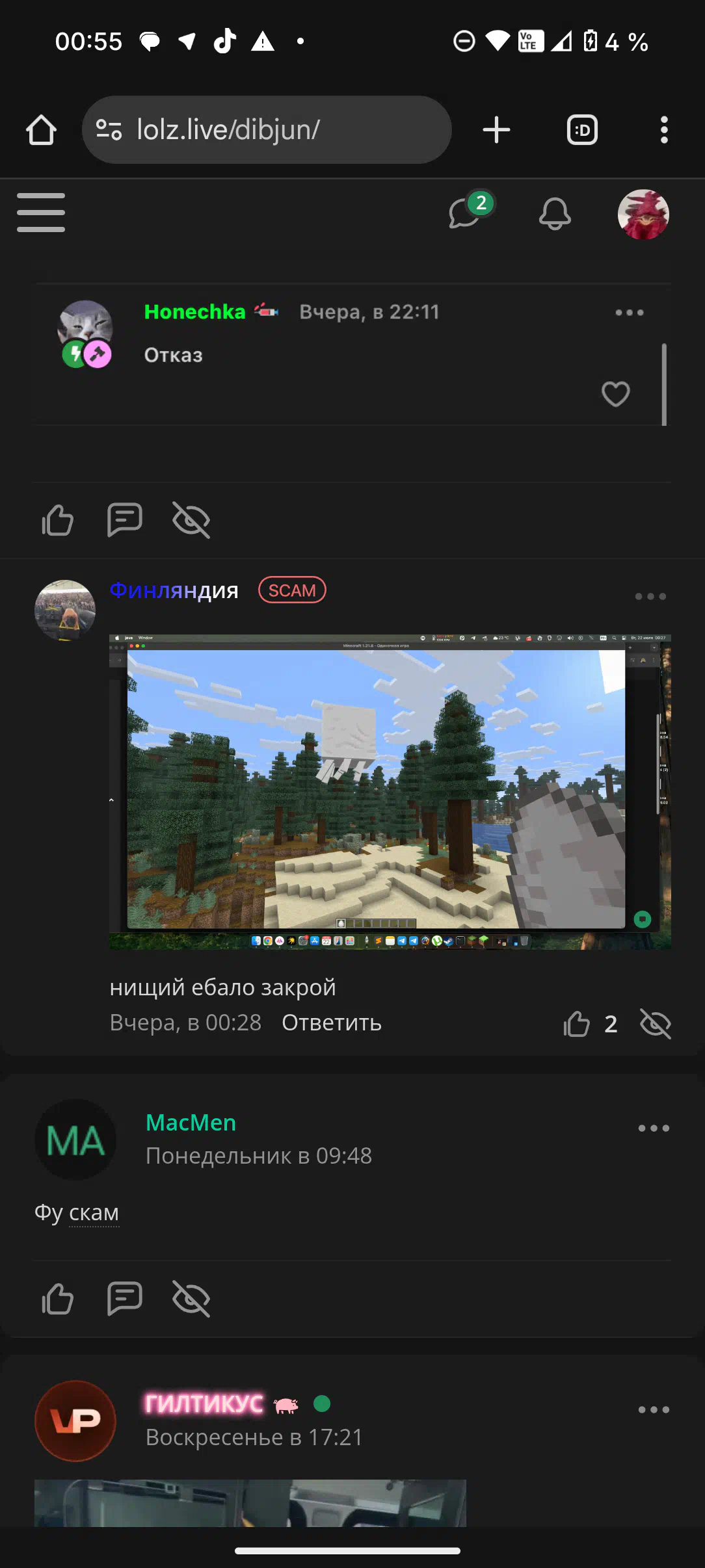Like Honechka's comment with the heart

pyautogui.click(x=615, y=394)
